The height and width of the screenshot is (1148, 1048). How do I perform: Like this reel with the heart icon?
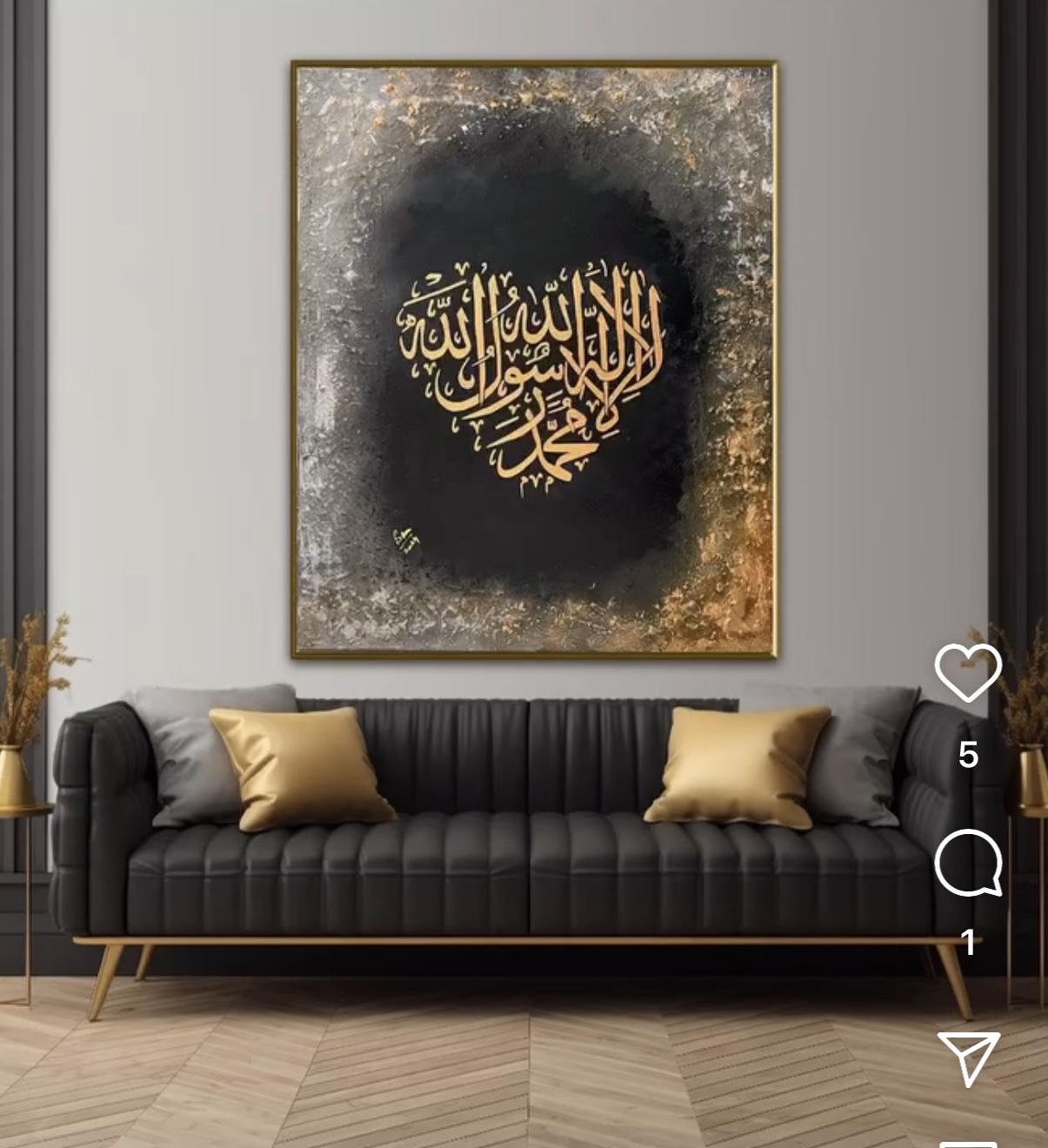point(968,674)
